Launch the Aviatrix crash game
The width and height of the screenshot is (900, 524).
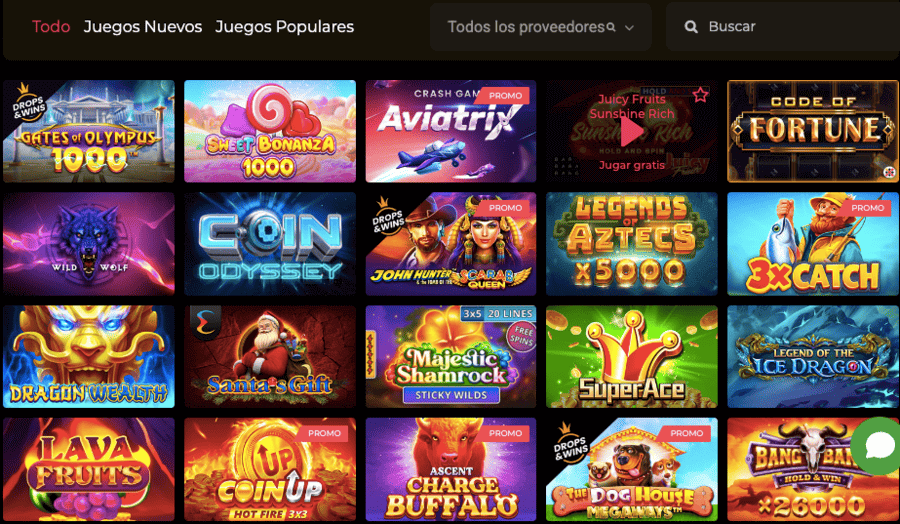pyautogui.click(x=450, y=131)
